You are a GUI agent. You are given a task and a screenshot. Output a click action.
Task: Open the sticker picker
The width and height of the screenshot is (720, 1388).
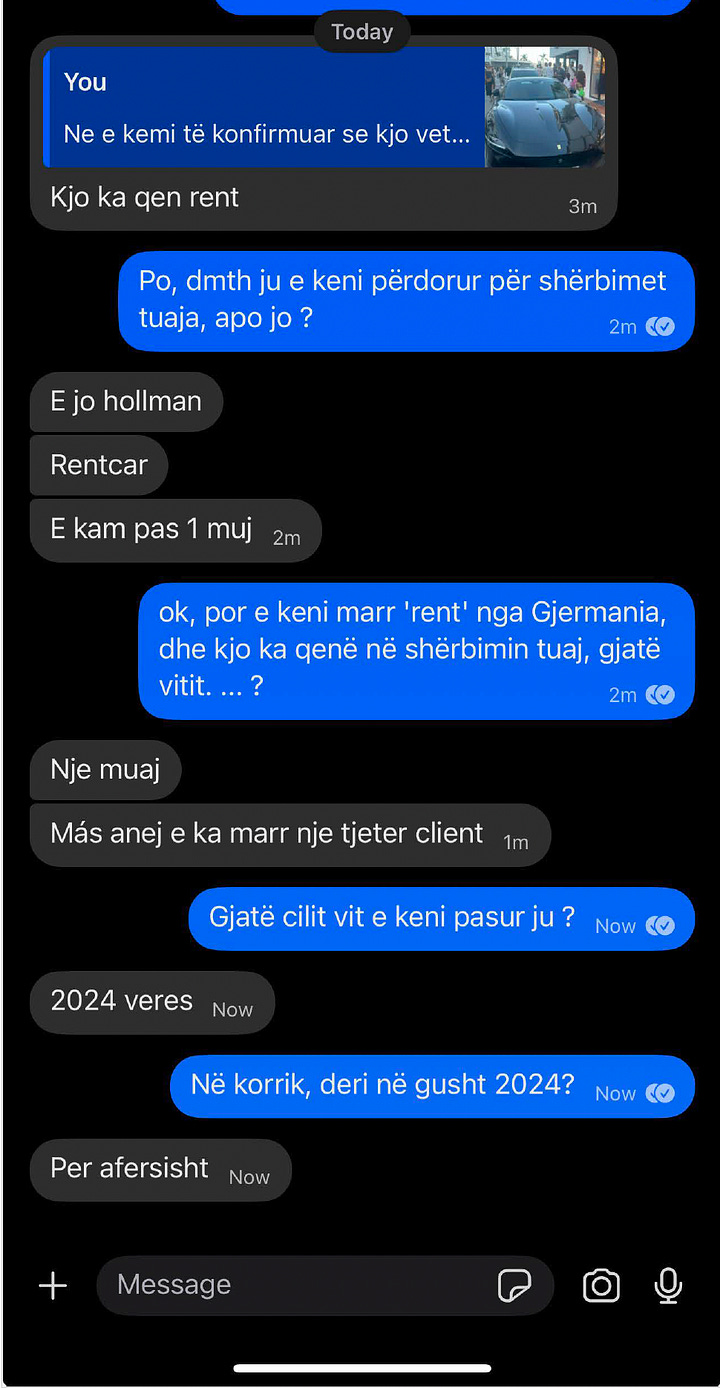[x=514, y=1285]
